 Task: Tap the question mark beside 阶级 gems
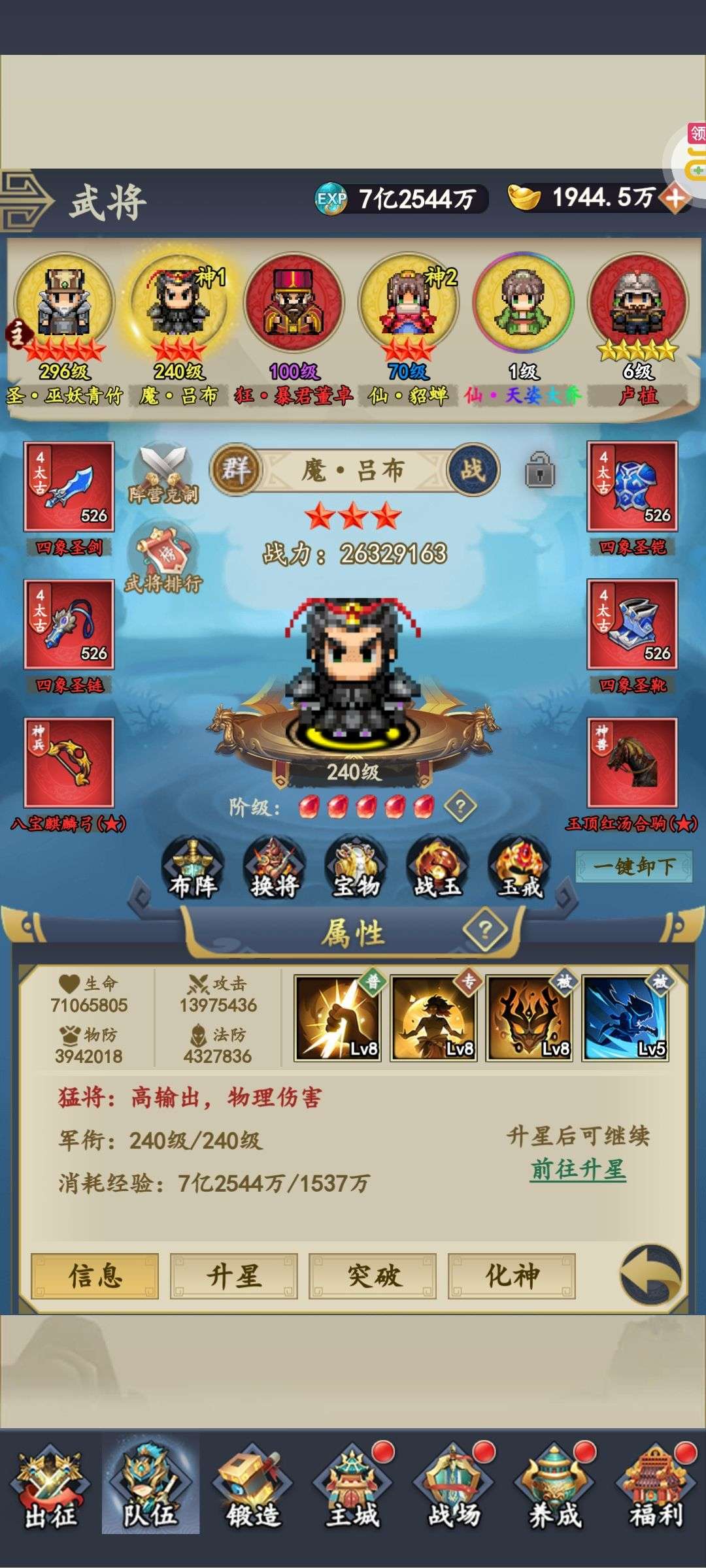pyautogui.click(x=460, y=807)
